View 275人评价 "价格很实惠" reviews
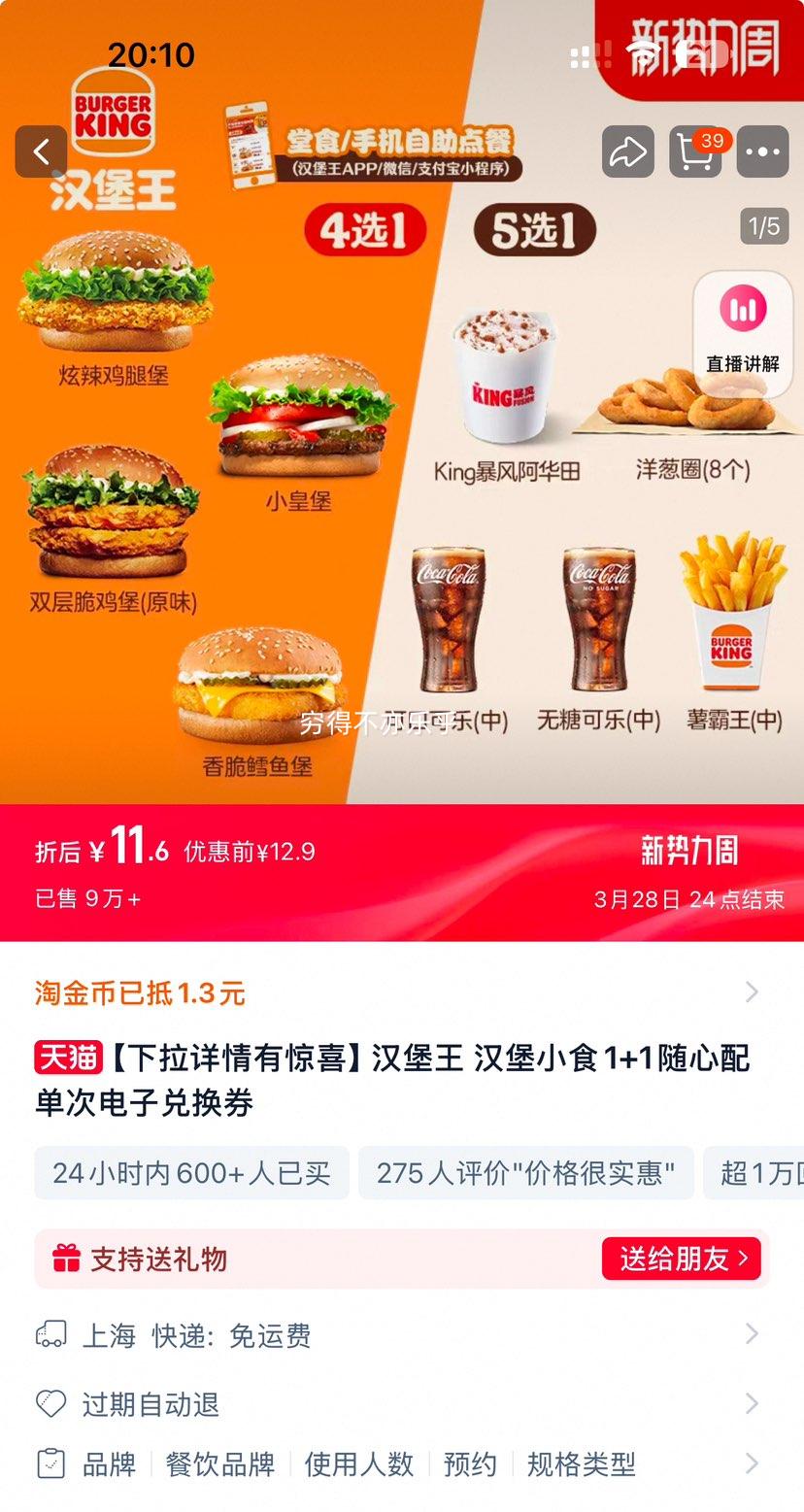 click(x=525, y=1173)
